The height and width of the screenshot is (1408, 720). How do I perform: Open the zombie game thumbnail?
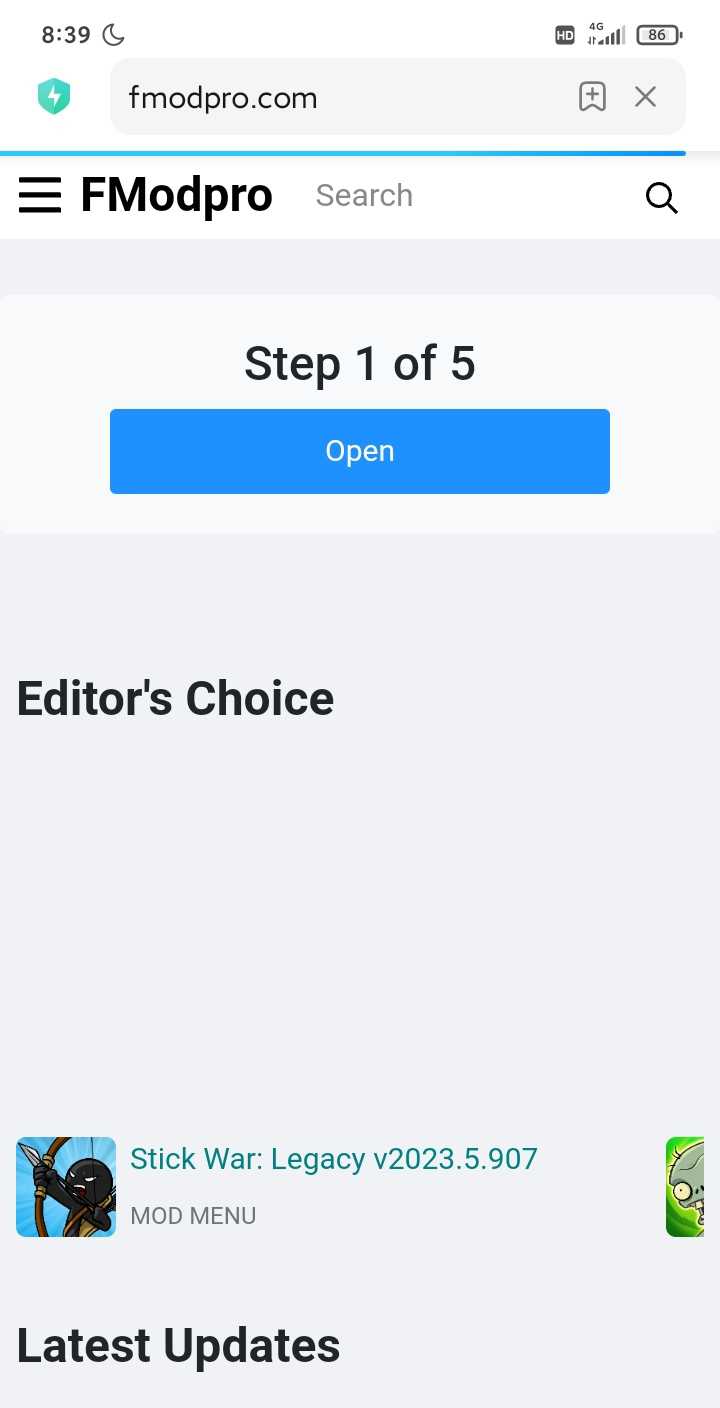pyautogui.click(x=685, y=1187)
